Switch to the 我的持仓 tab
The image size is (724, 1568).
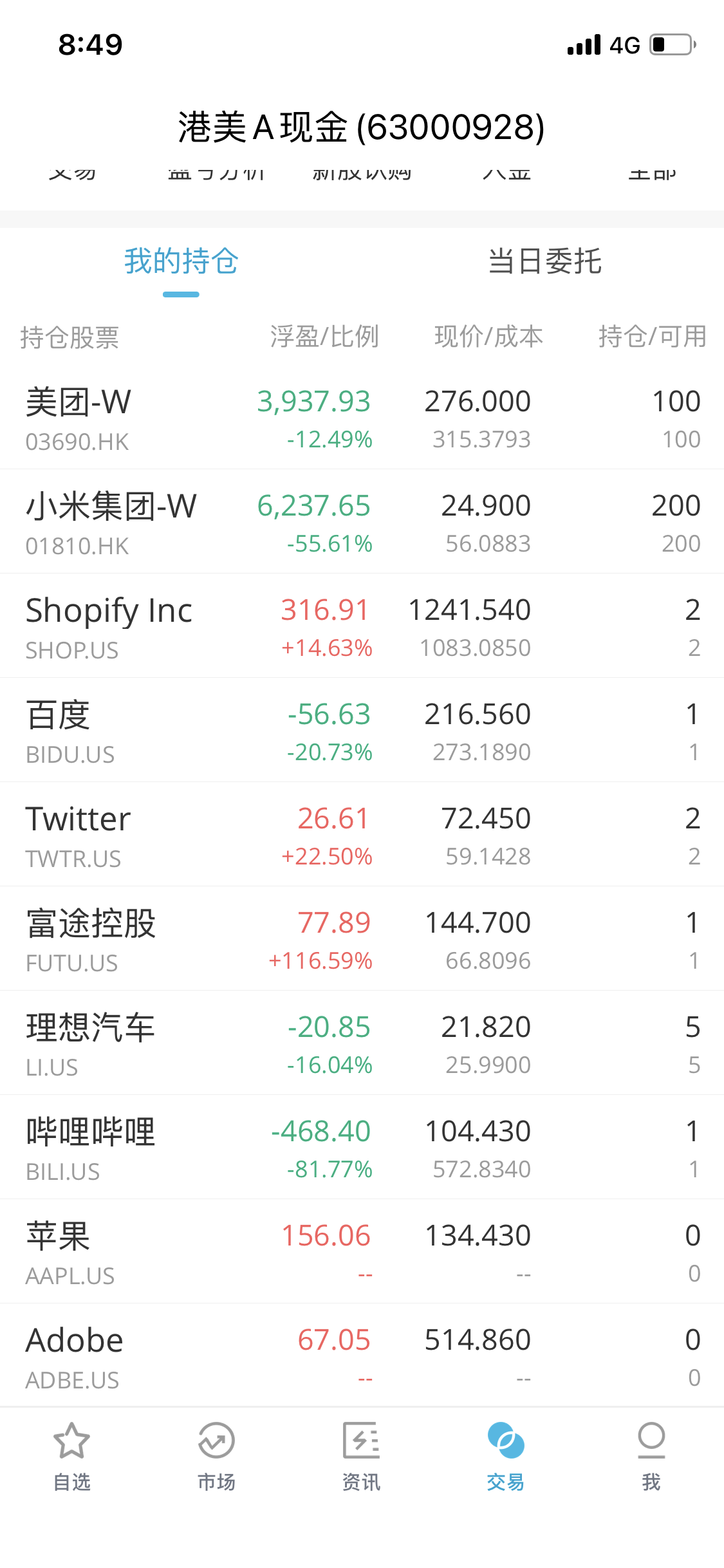point(181,261)
